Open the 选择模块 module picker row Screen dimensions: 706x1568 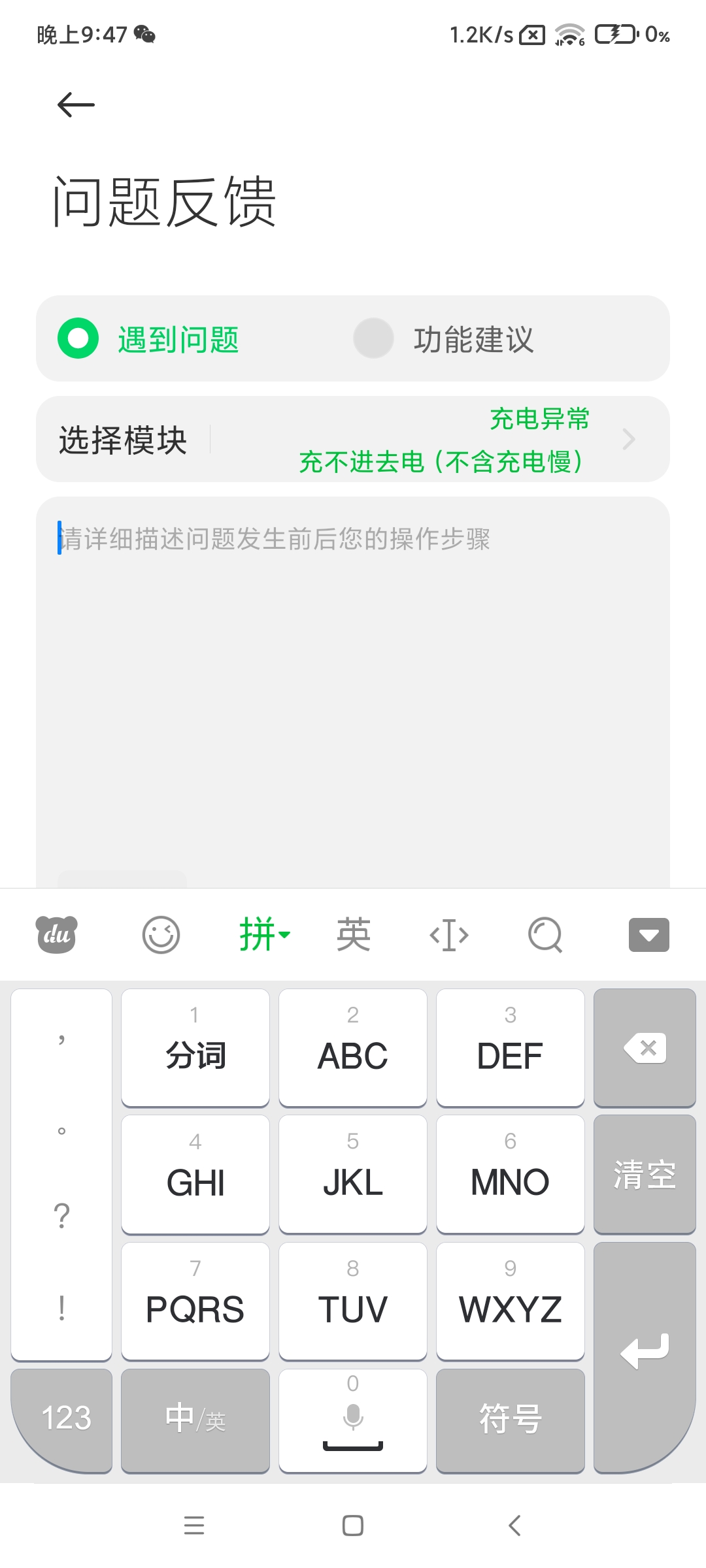(x=353, y=439)
